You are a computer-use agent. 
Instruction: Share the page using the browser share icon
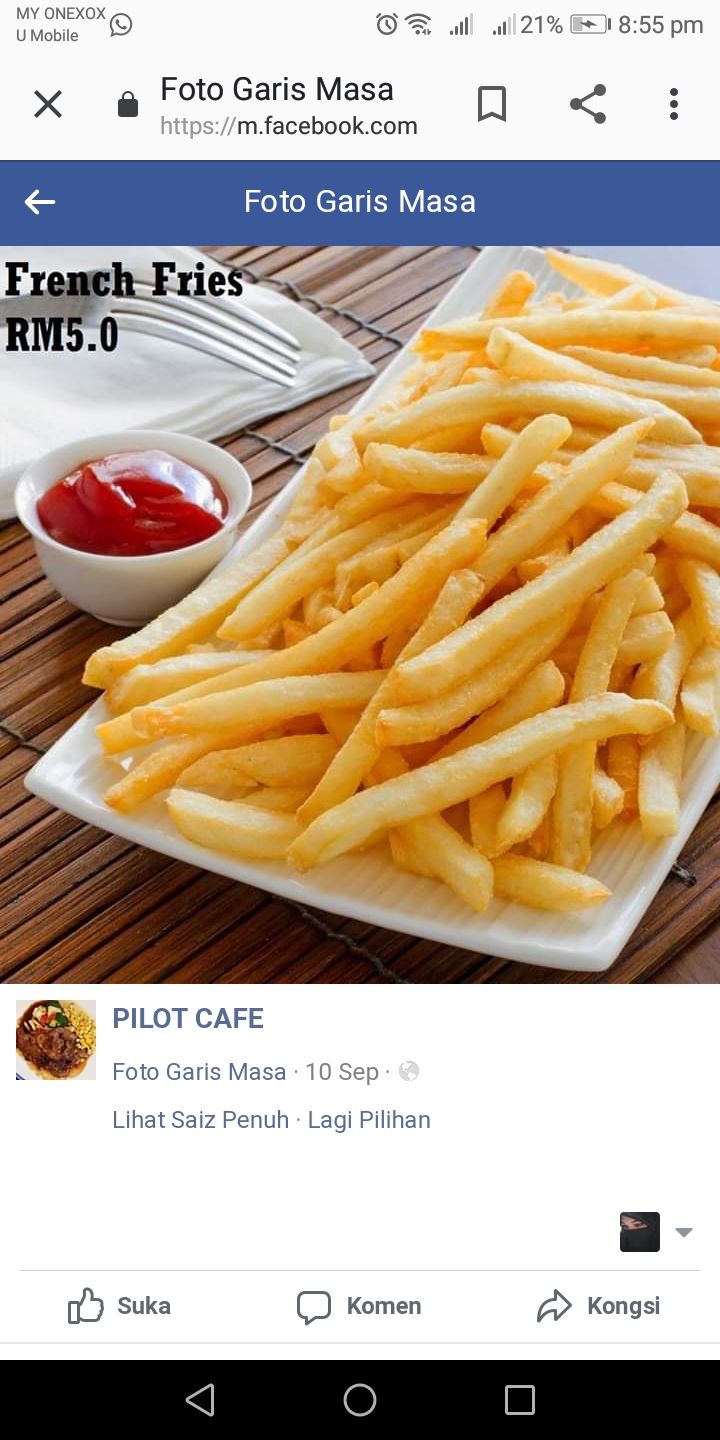588,104
